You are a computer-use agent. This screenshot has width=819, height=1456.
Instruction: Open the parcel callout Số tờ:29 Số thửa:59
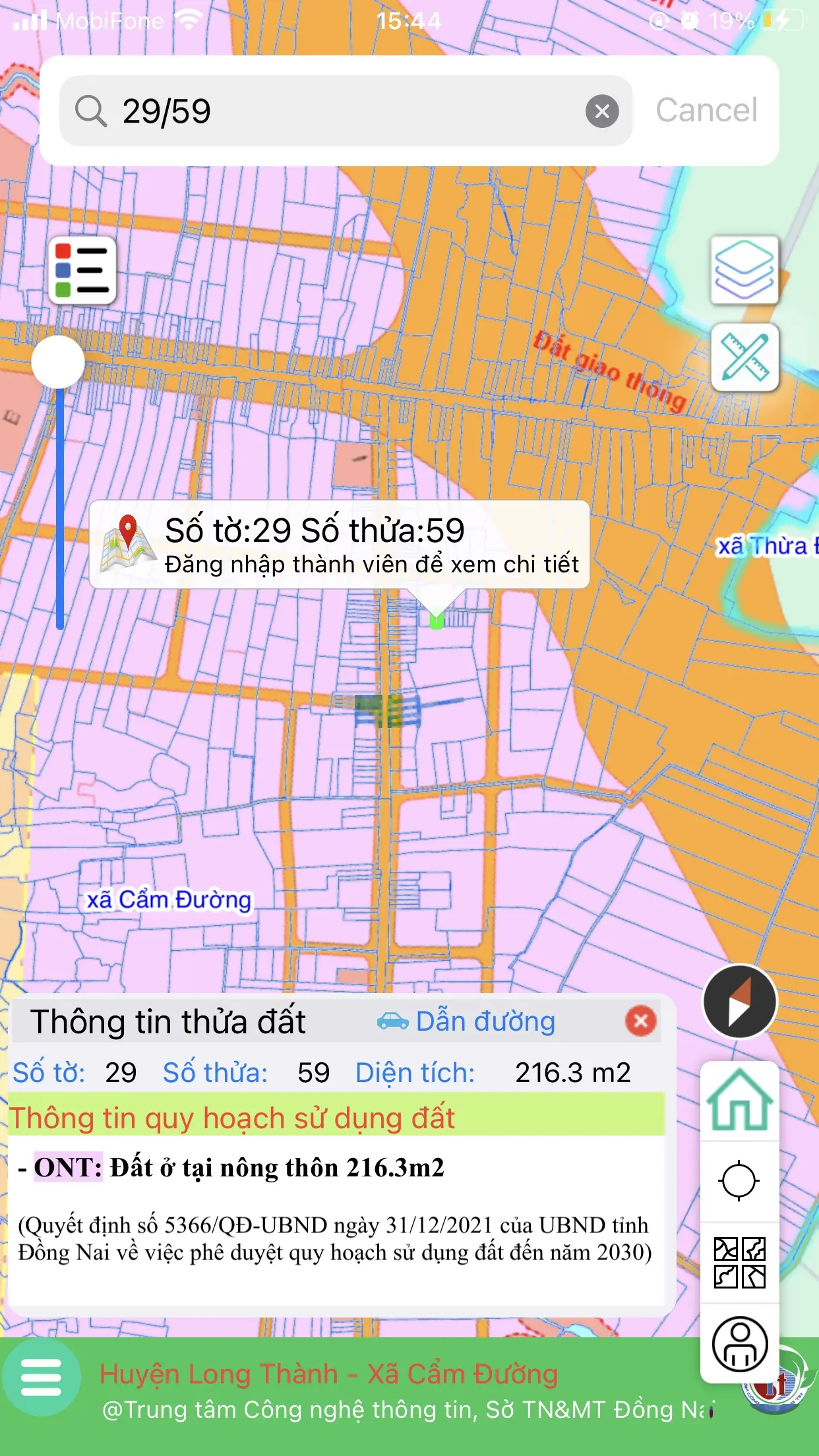(339, 545)
